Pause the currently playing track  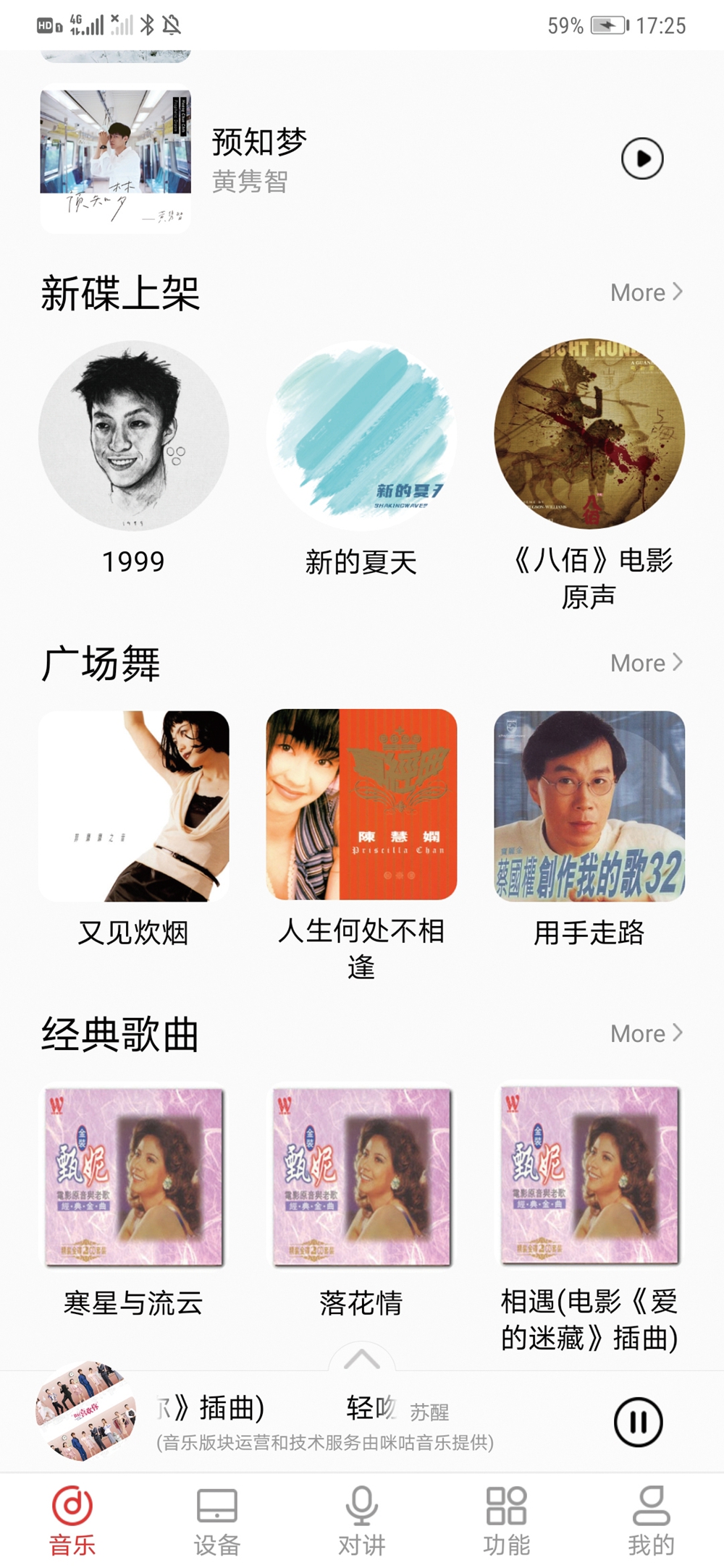[x=638, y=1422]
